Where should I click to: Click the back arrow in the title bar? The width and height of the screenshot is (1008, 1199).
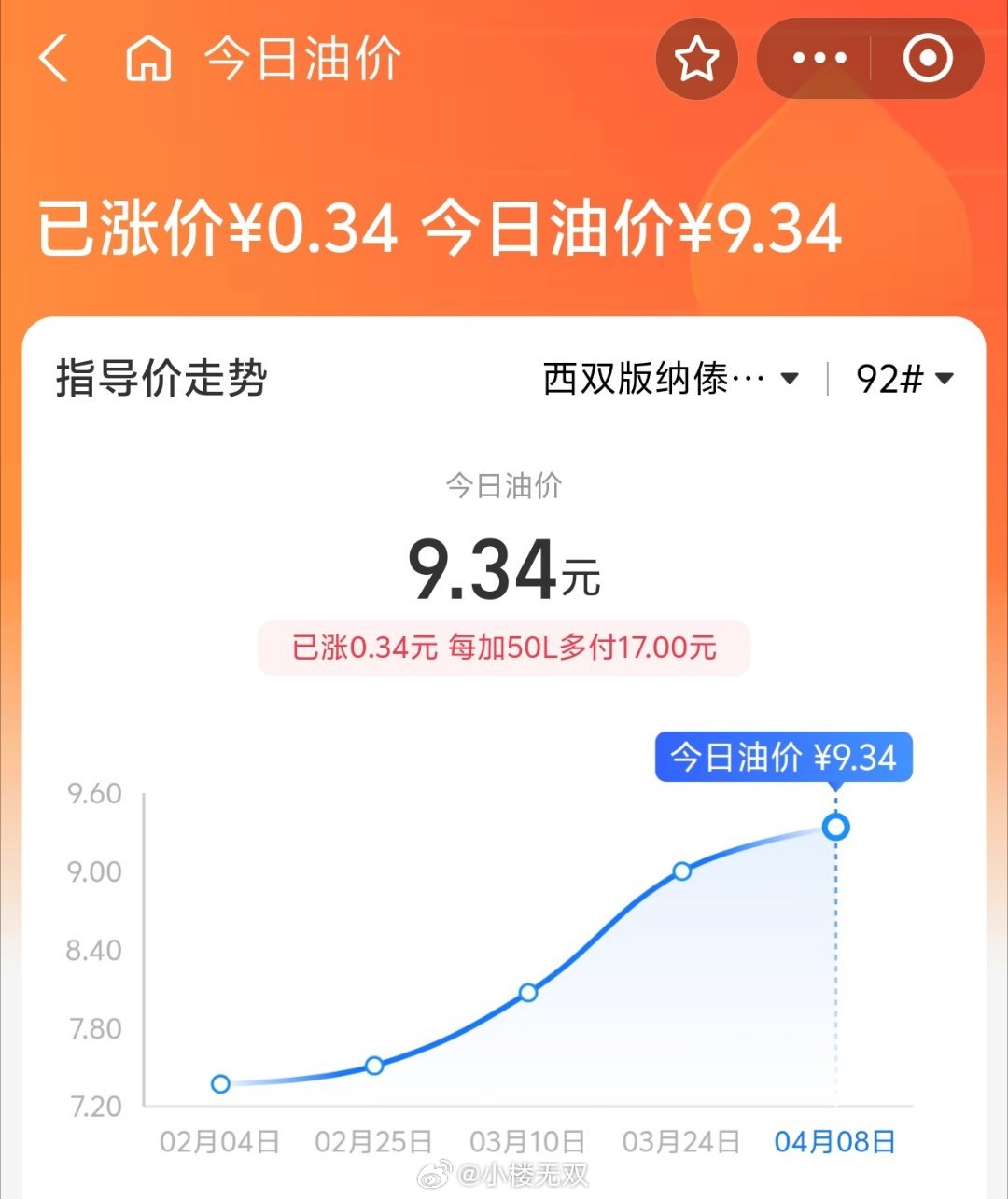[55, 58]
